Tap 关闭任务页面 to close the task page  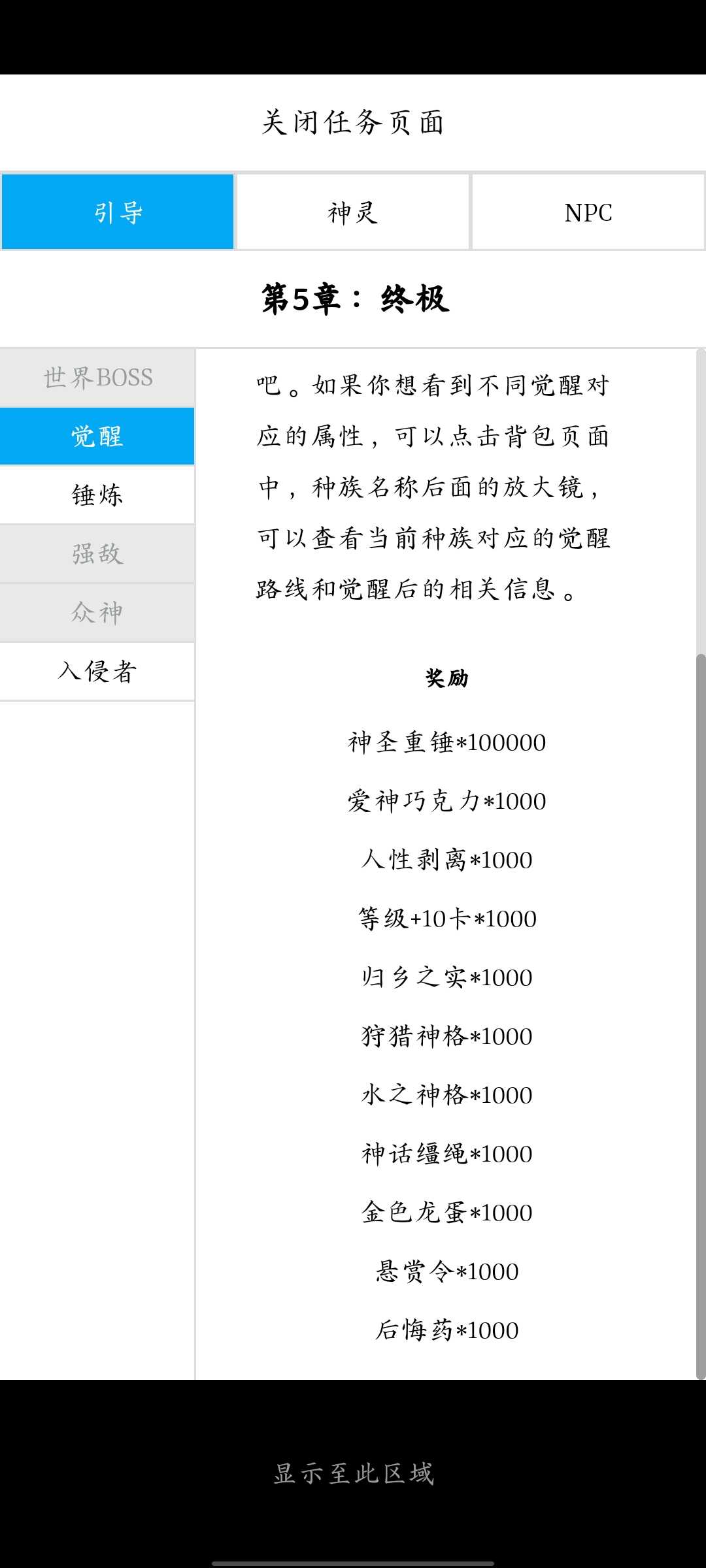click(x=353, y=122)
